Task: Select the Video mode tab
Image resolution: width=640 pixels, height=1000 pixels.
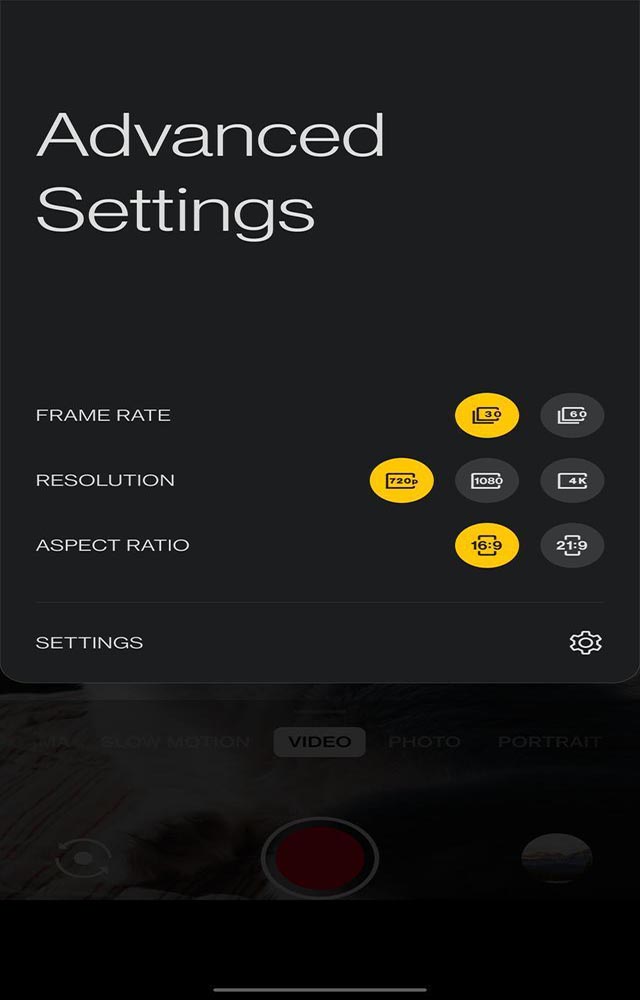Action: pos(319,742)
